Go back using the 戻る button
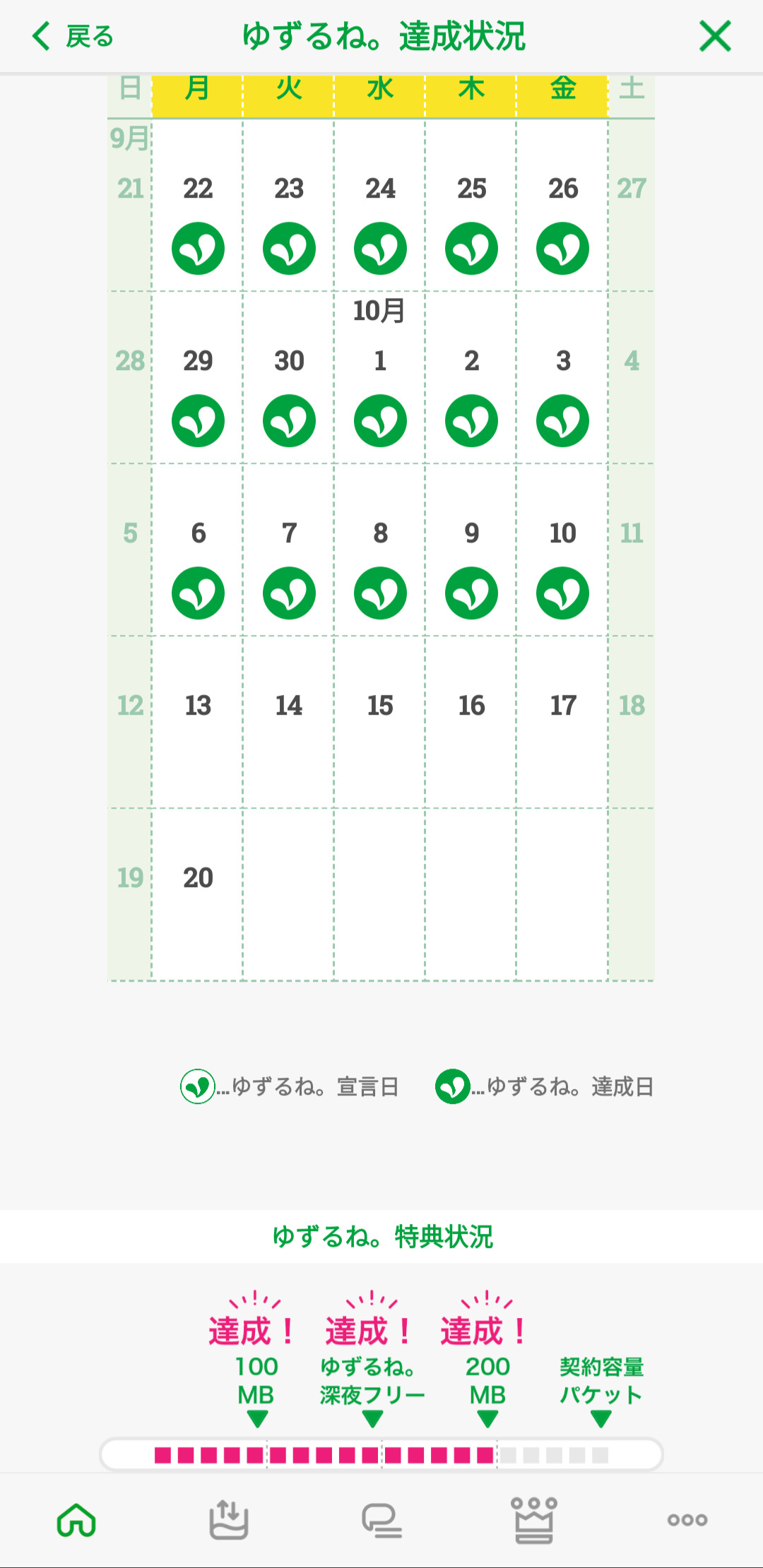 coord(73,36)
